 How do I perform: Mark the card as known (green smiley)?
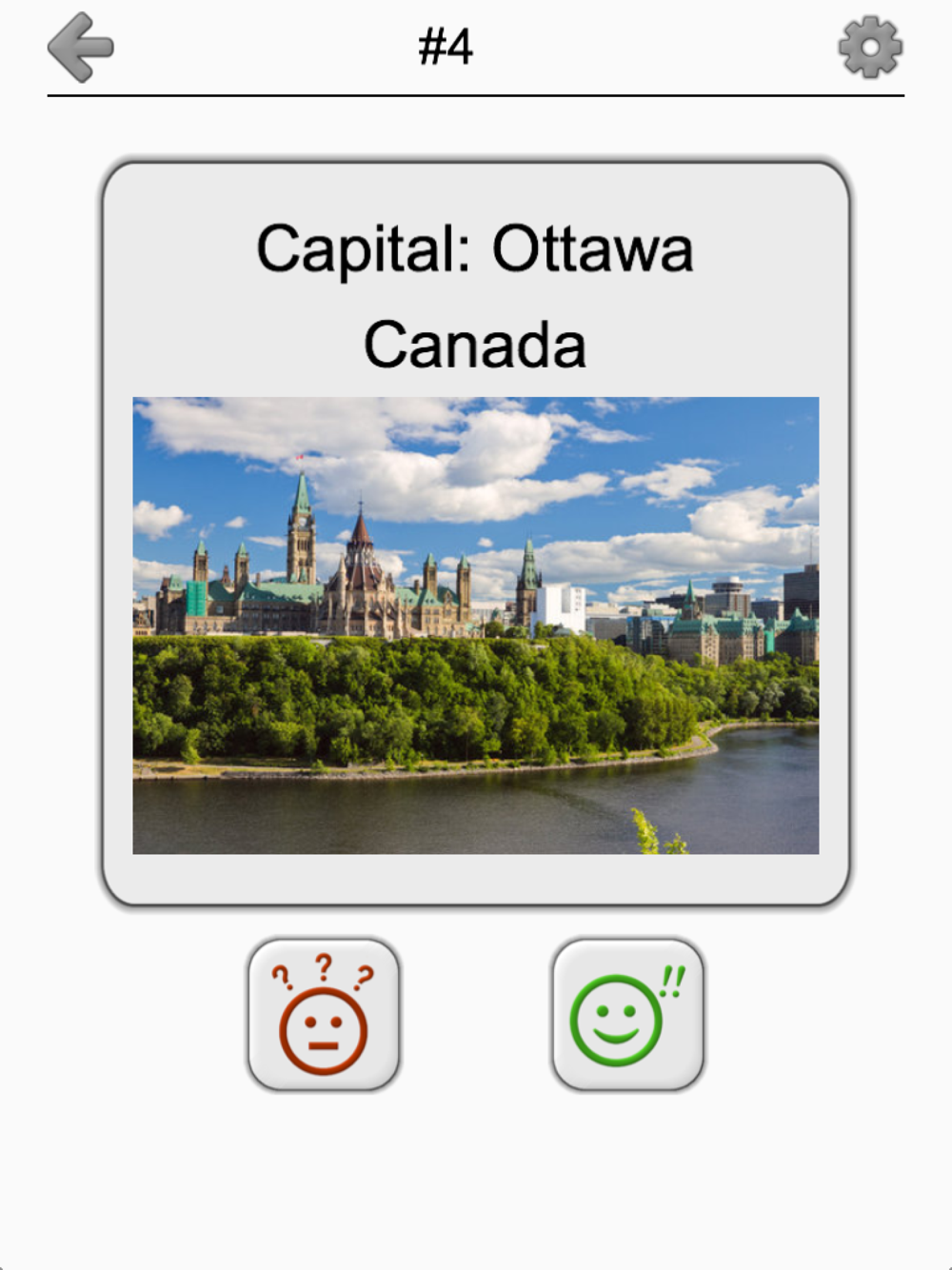(x=628, y=1015)
